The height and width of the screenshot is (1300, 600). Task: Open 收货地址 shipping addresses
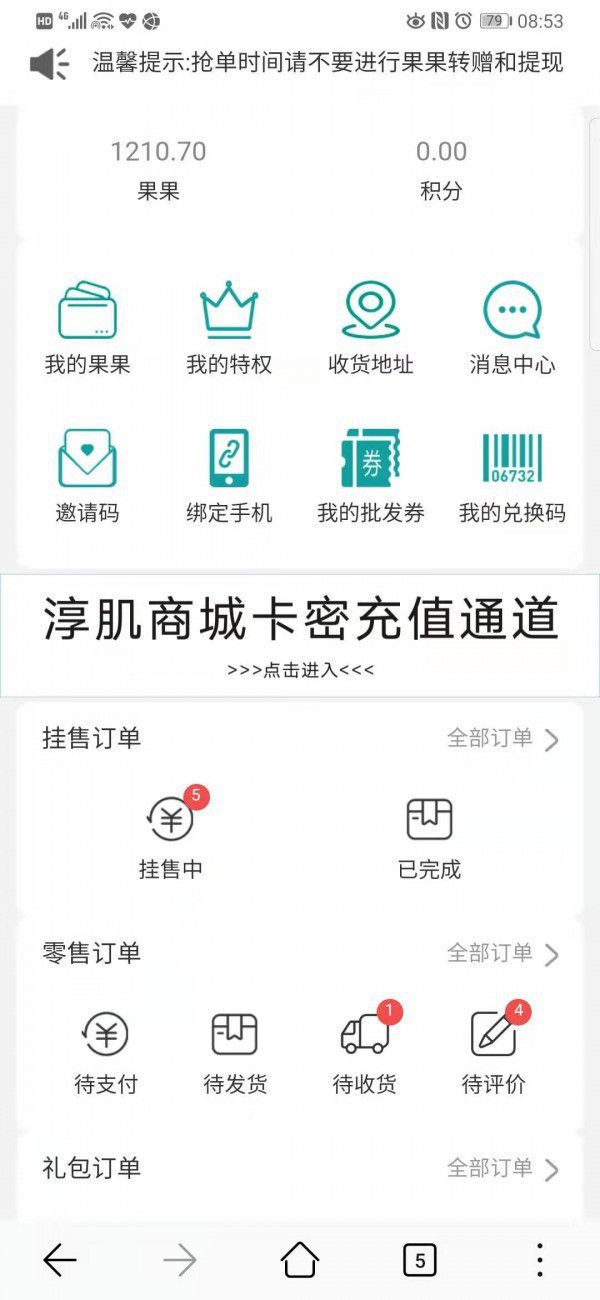coord(371,328)
